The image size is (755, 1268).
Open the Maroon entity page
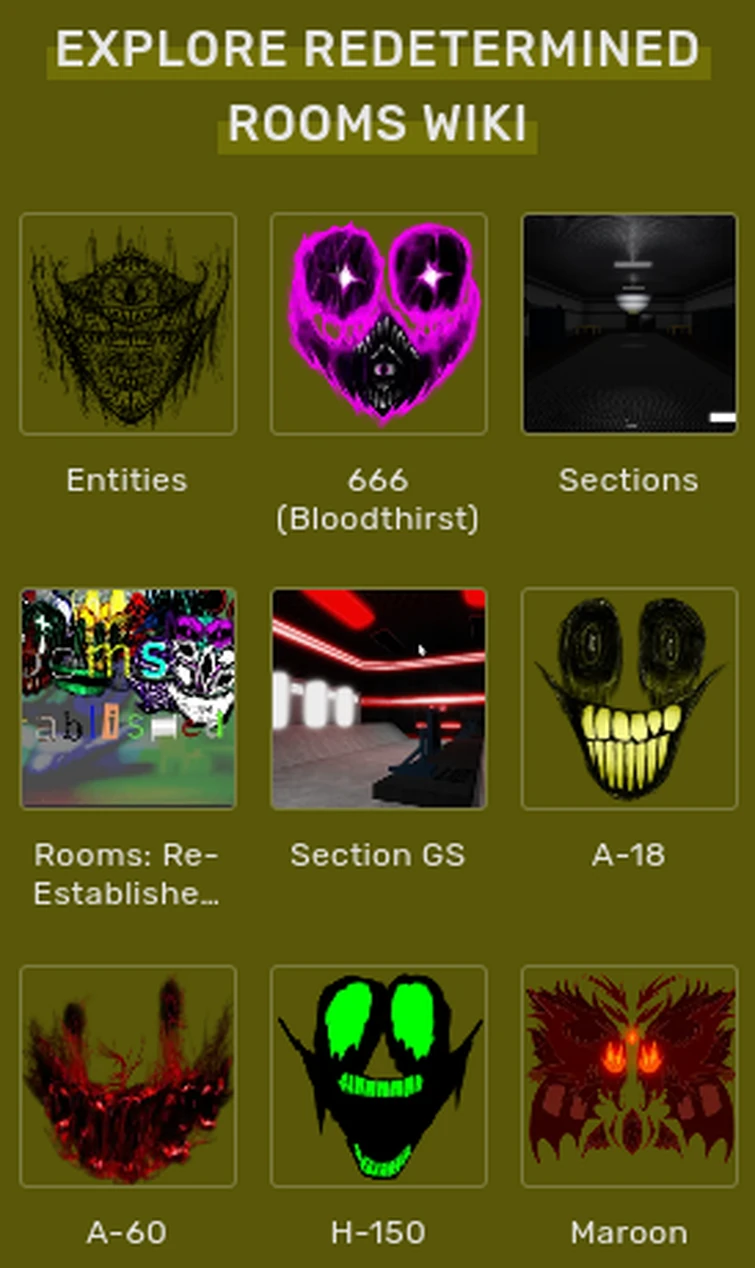(x=629, y=1076)
